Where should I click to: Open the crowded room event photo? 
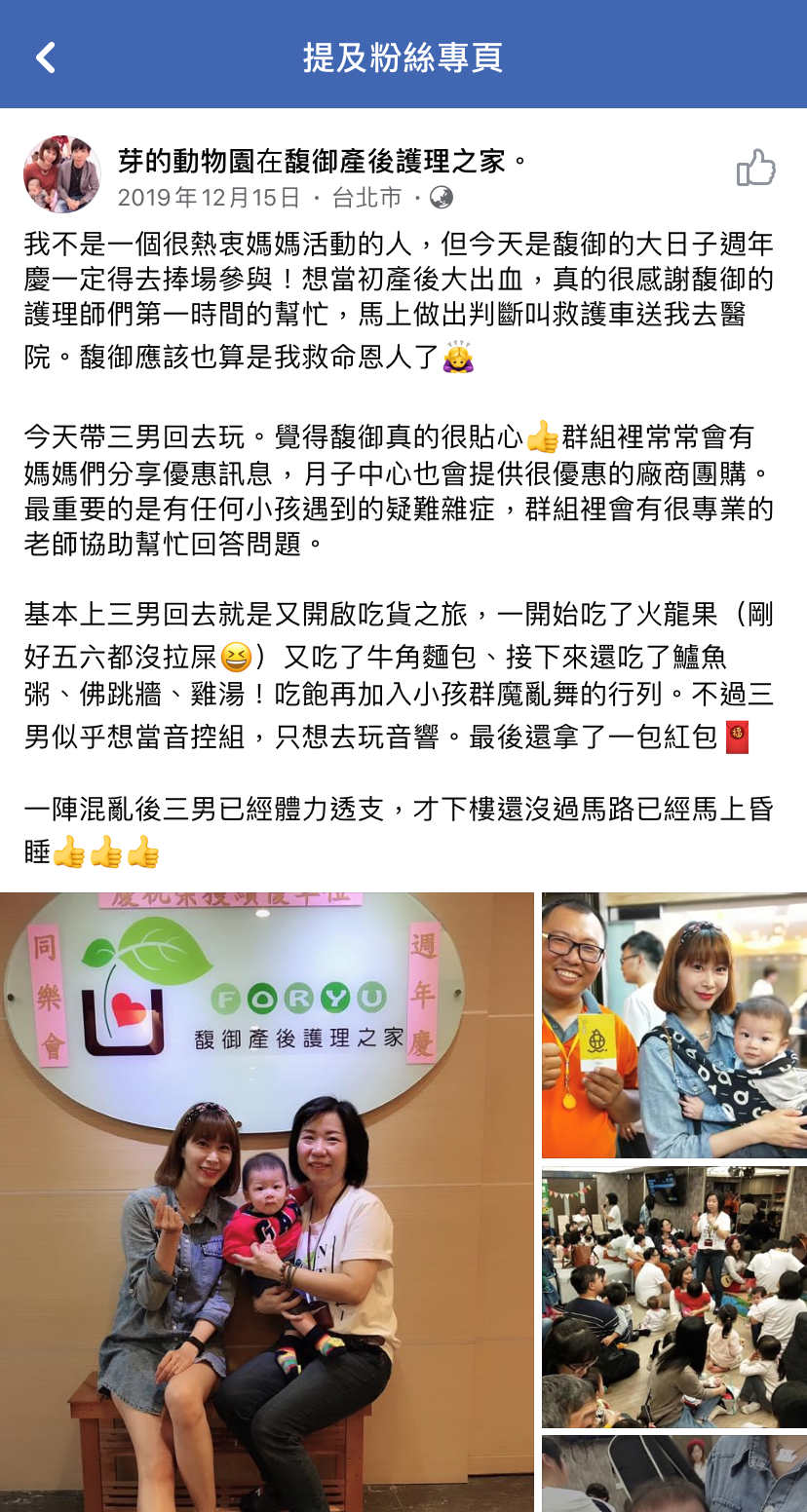tap(674, 1297)
